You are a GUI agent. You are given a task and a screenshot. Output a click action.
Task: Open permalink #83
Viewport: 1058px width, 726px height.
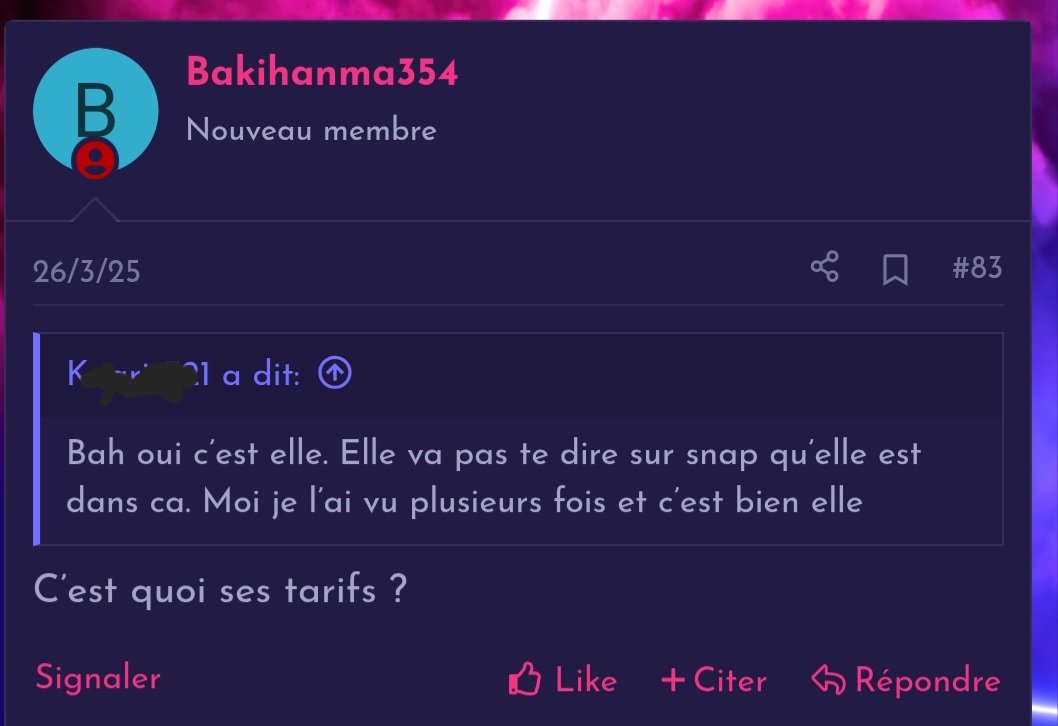point(977,268)
